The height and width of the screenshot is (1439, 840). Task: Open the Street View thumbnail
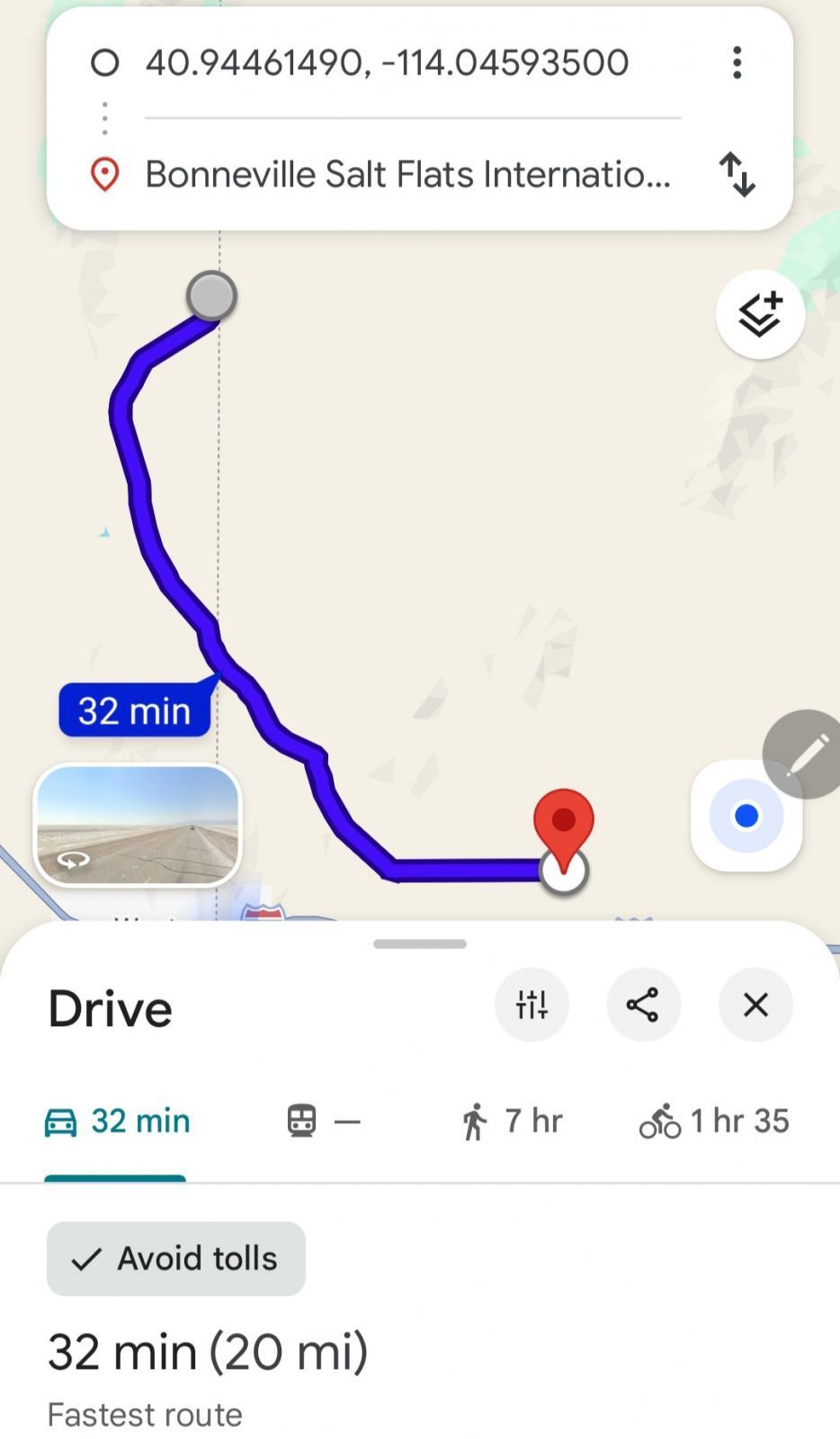(138, 825)
